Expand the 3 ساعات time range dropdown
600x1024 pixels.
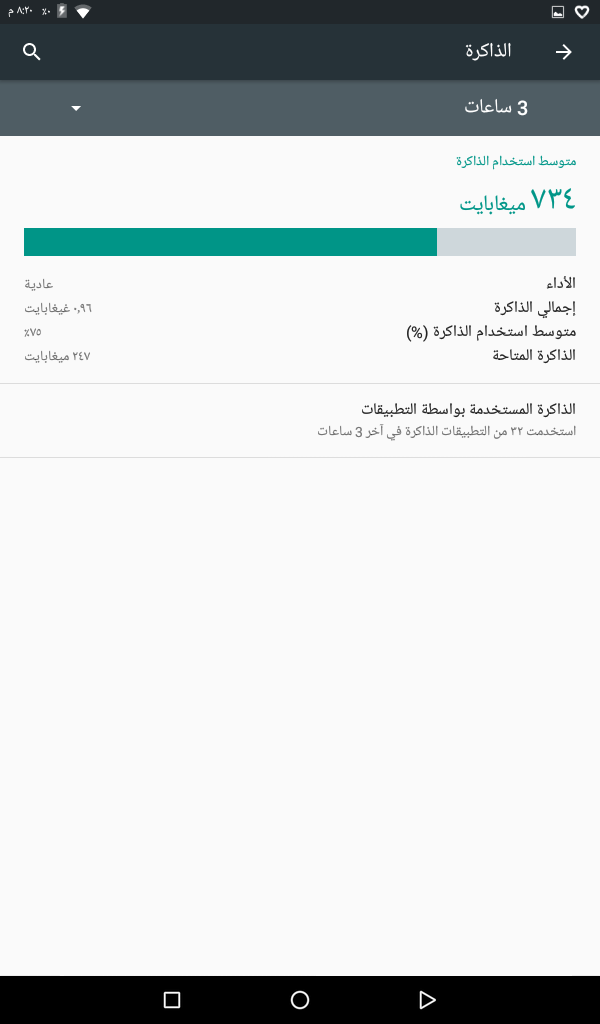click(300, 108)
